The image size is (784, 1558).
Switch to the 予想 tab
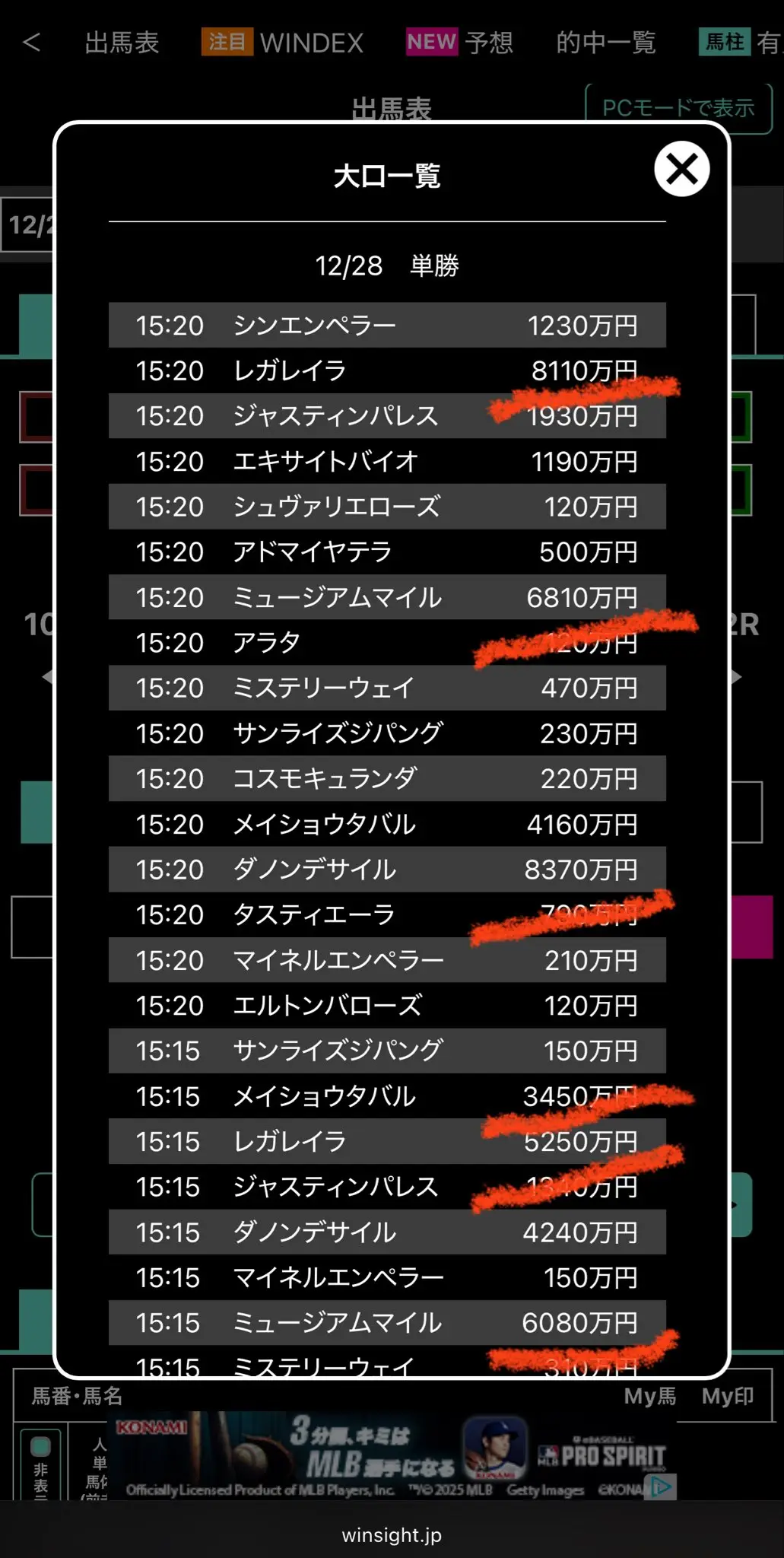tap(460, 43)
